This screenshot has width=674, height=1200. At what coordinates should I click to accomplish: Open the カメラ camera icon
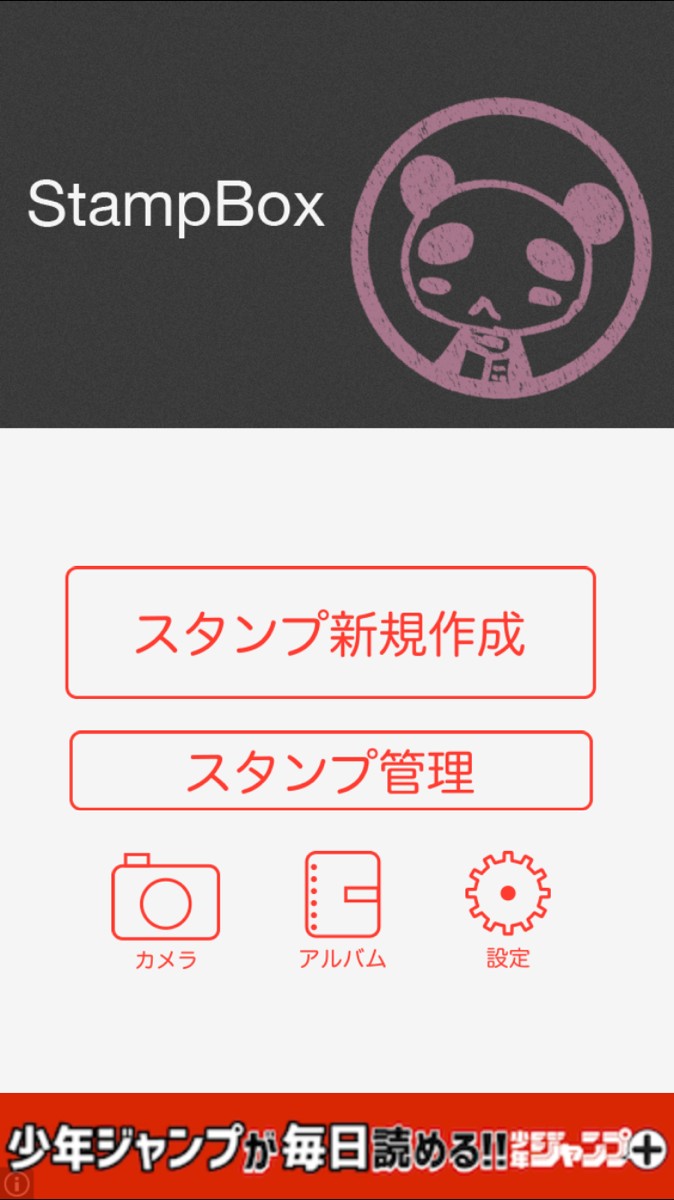165,899
